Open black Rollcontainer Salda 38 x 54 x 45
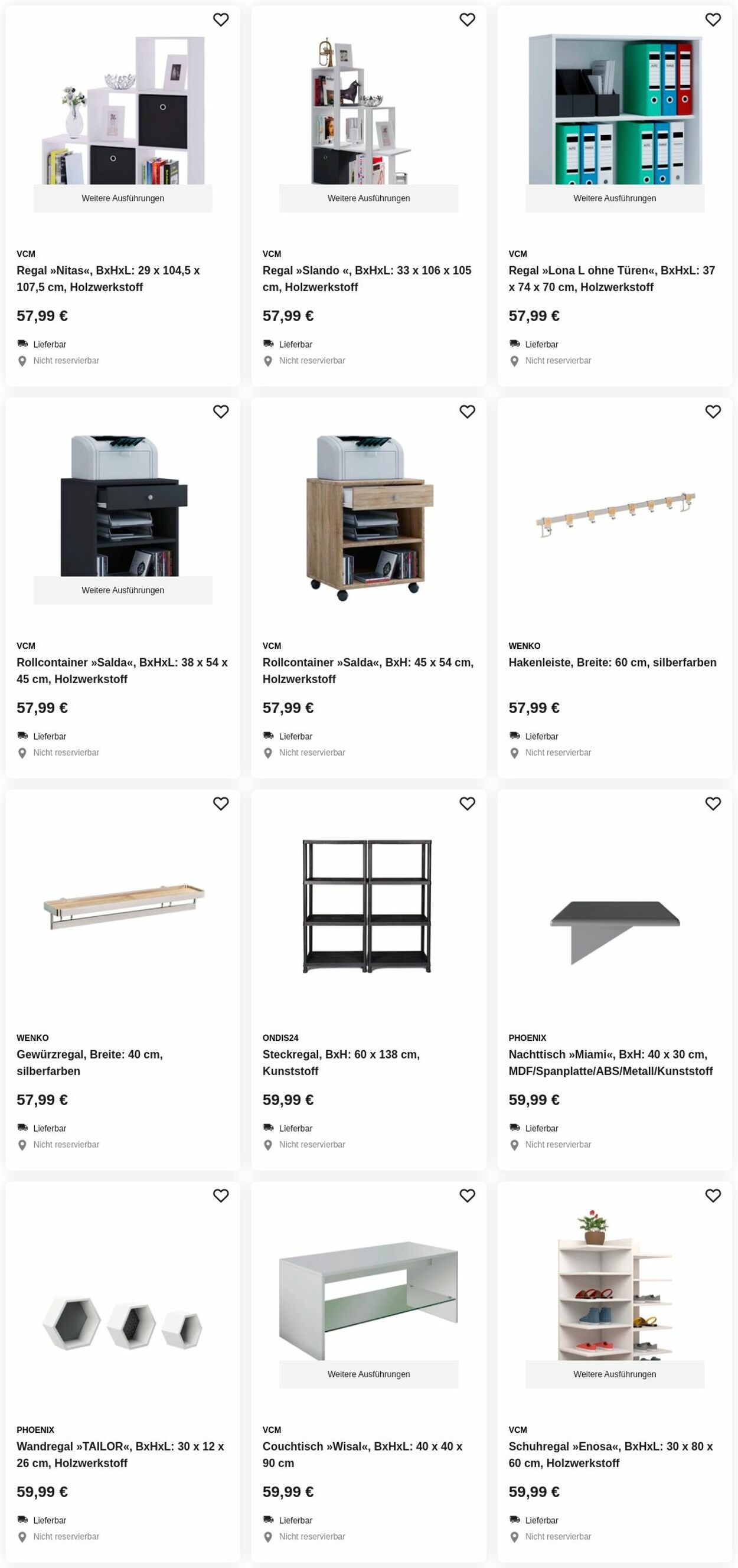The width and height of the screenshot is (738, 1568). (x=122, y=670)
